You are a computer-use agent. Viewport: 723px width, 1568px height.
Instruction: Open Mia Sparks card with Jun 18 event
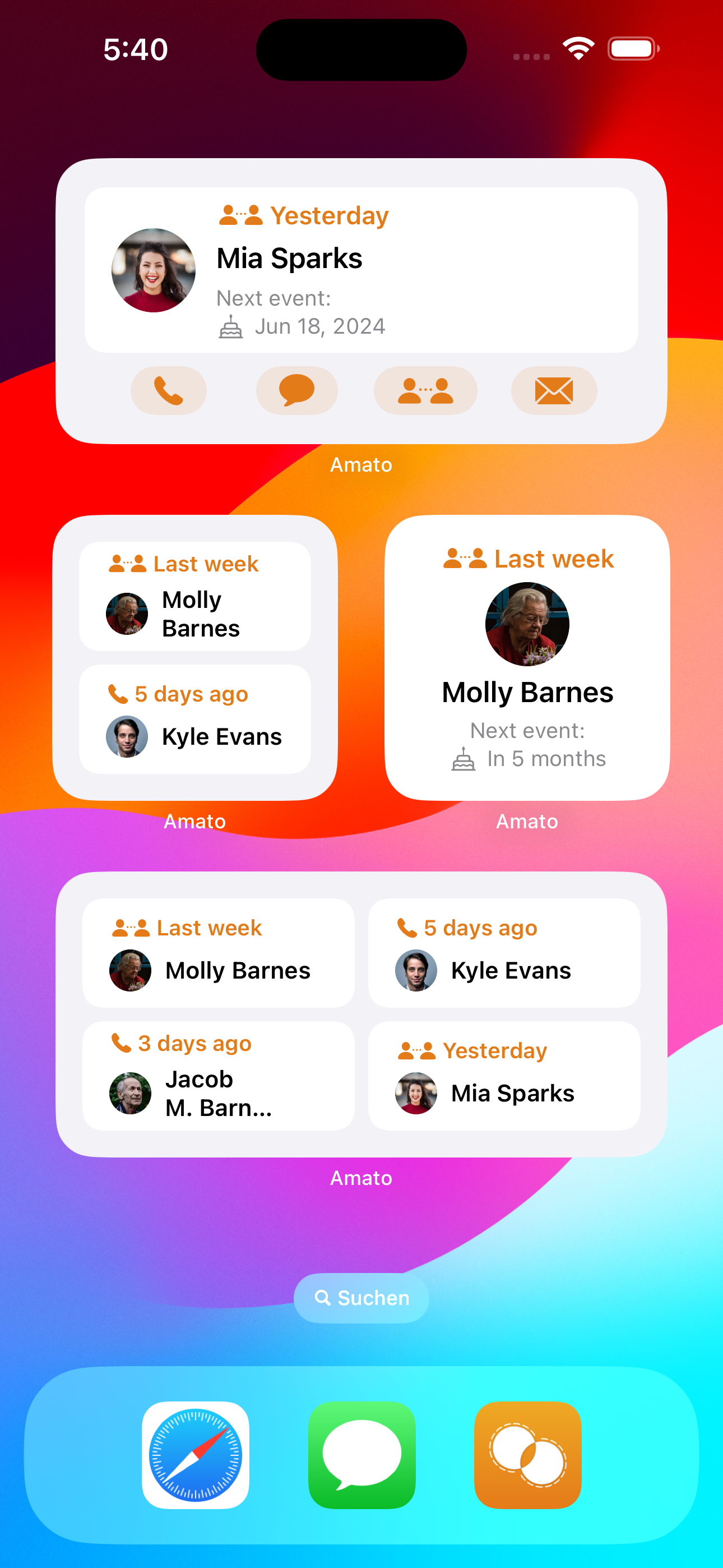tap(361, 270)
